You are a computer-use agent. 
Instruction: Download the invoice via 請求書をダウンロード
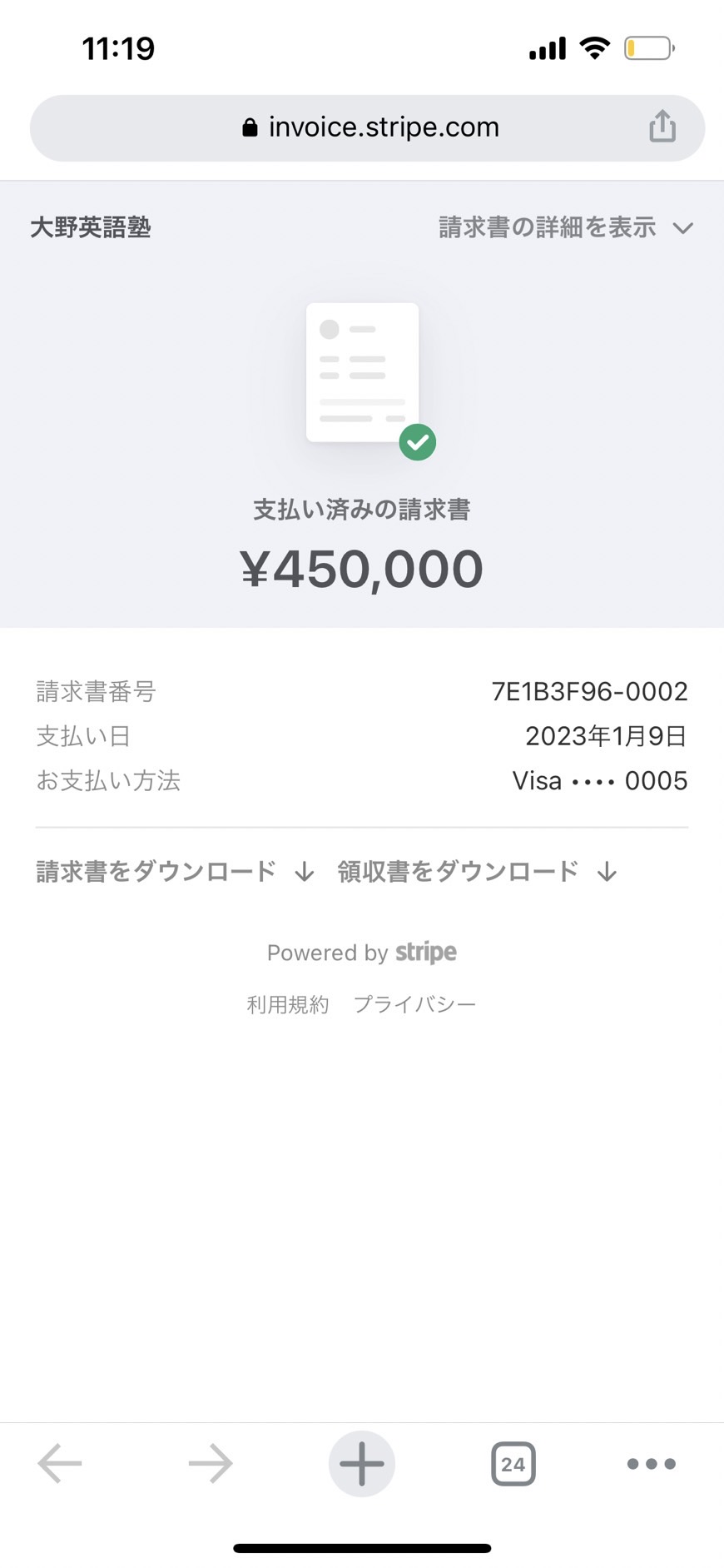[175, 871]
